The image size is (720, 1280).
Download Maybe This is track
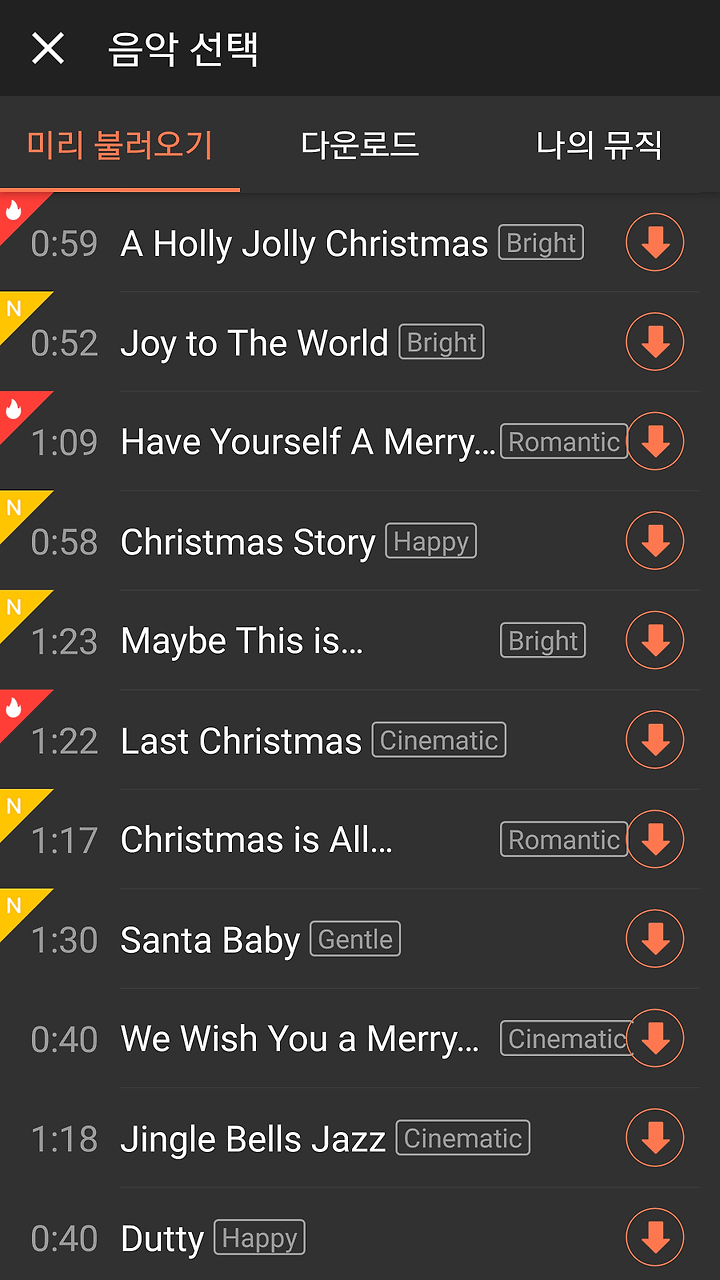click(655, 640)
